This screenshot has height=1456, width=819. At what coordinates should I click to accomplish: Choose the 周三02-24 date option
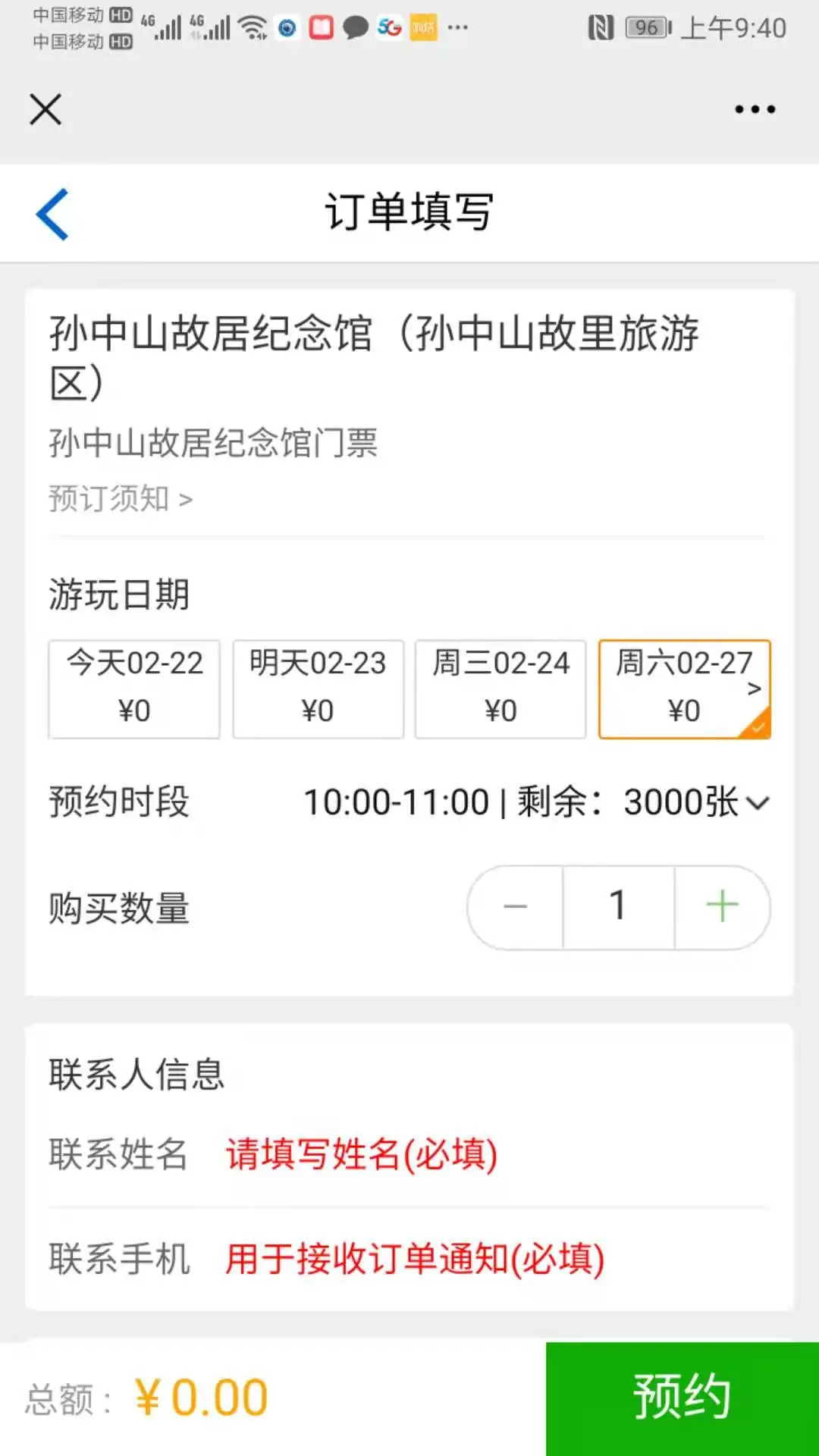pos(500,689)
